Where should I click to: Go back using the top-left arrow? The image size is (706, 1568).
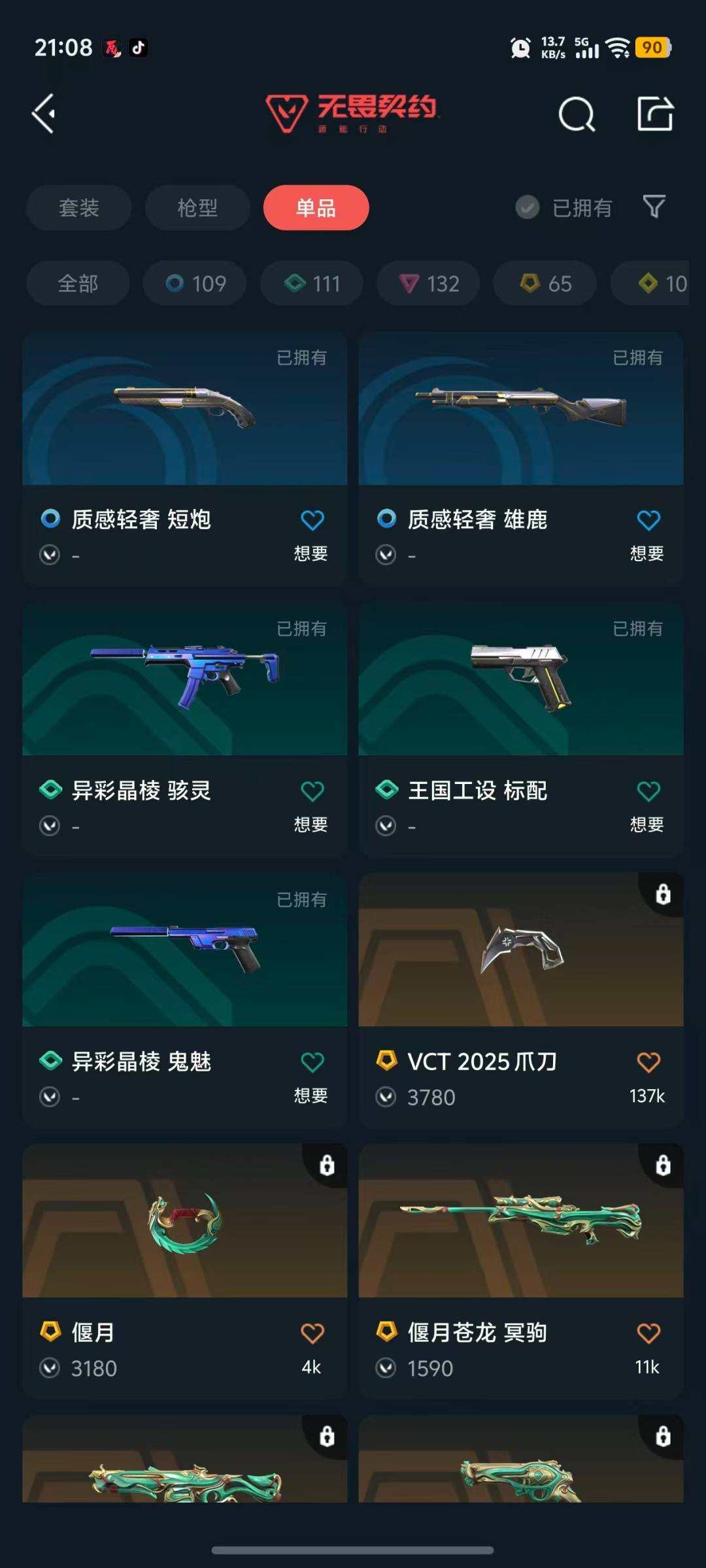tap(44, 114)
